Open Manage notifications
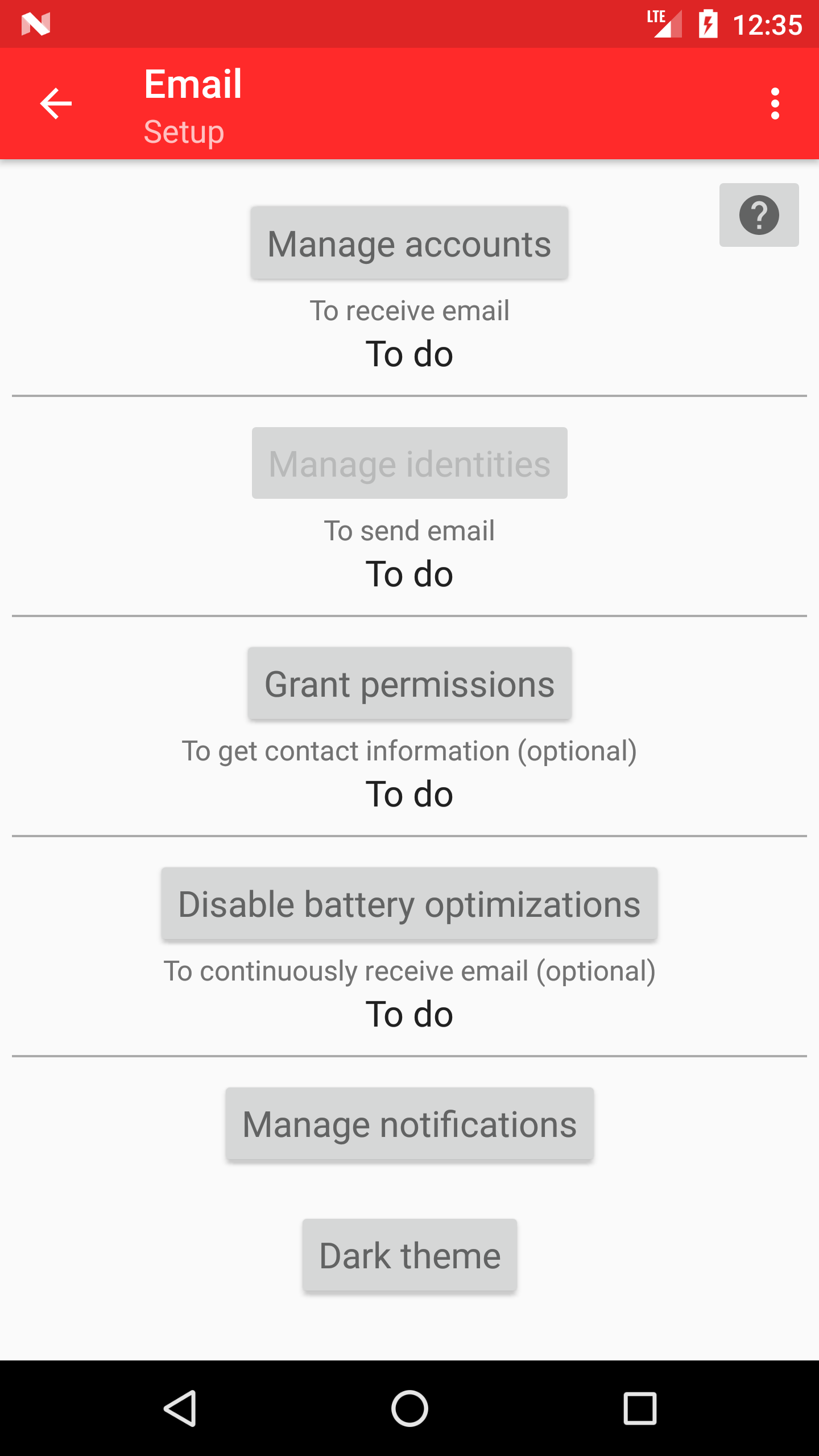The width and height of the screenshot is (819, 1456). [409, 1124]
